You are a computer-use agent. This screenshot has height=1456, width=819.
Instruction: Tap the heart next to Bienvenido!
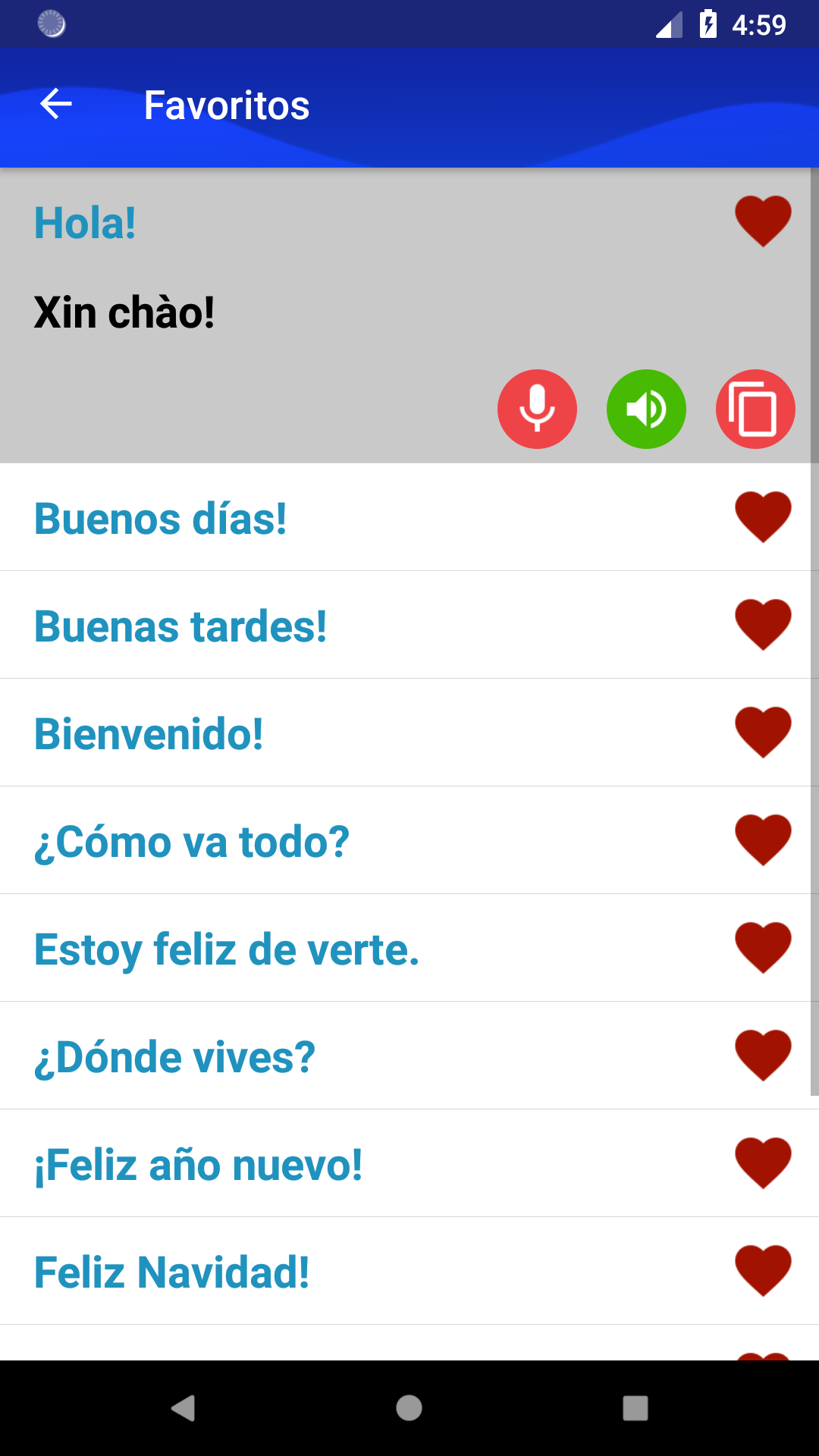763,733
